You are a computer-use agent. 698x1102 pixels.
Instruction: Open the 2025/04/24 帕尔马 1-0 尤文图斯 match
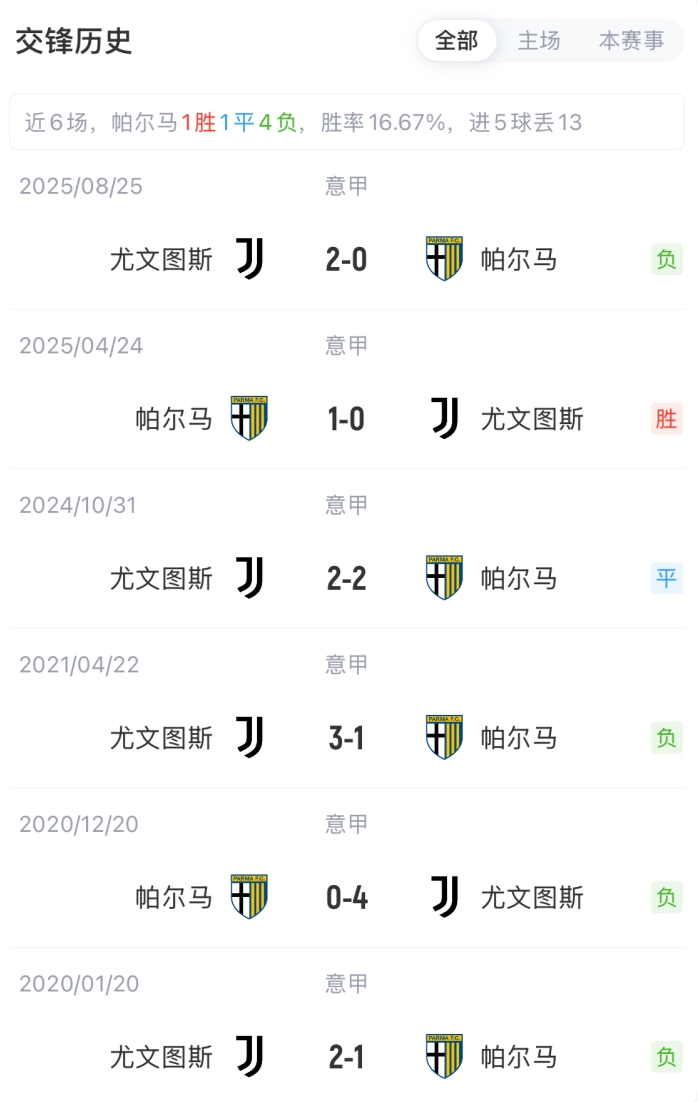[347, 419]
